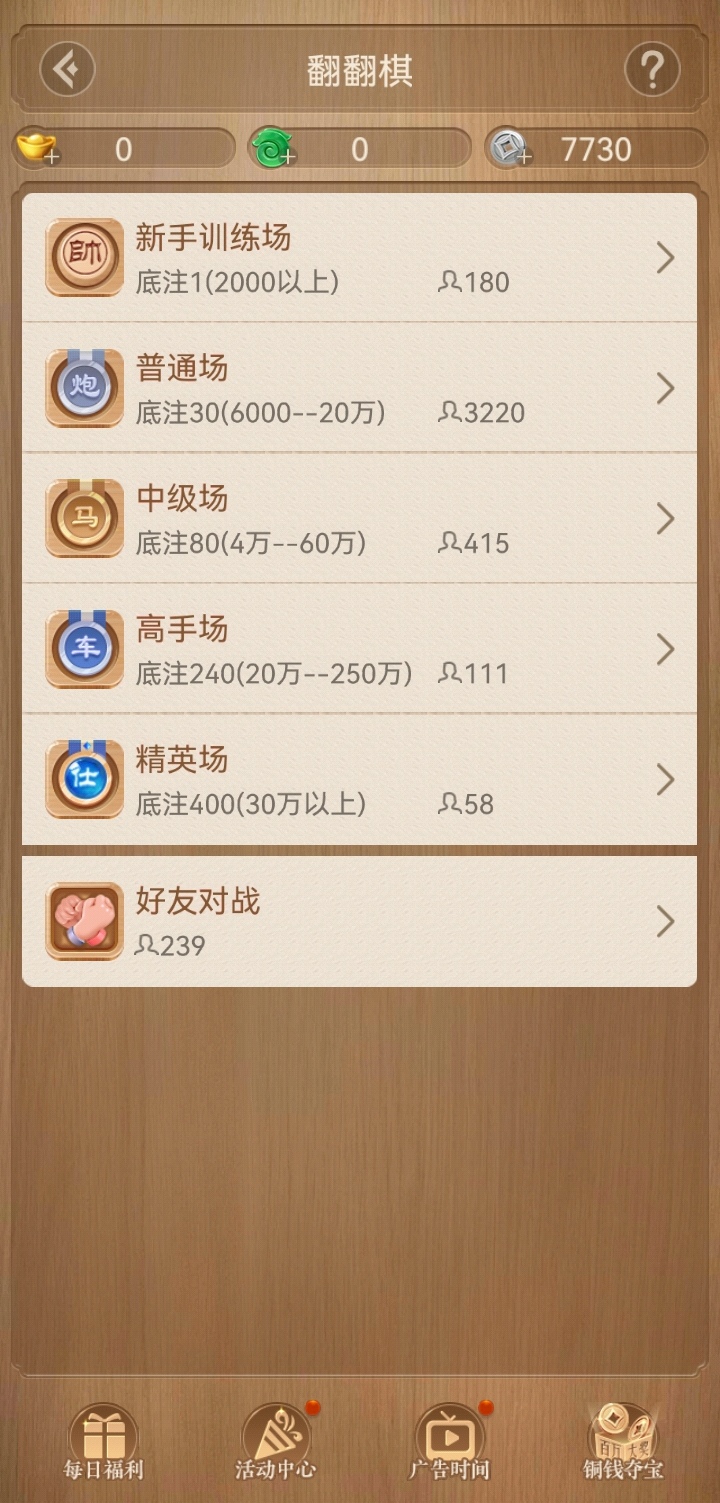Screen dimensions: 720x1503
Task: Open the help question mark
Action: [652, 70]
